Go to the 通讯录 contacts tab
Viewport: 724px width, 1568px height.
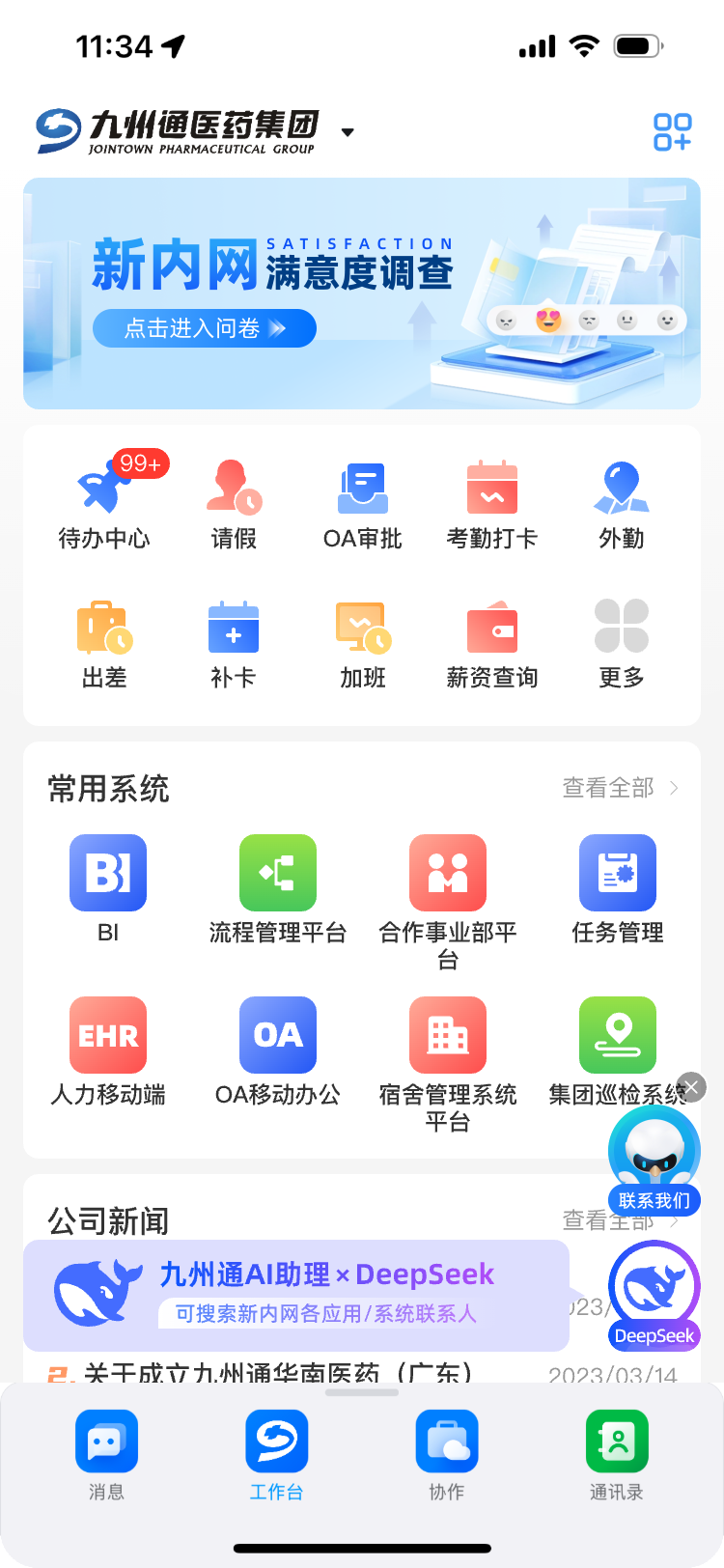(x=617, y=1455)
